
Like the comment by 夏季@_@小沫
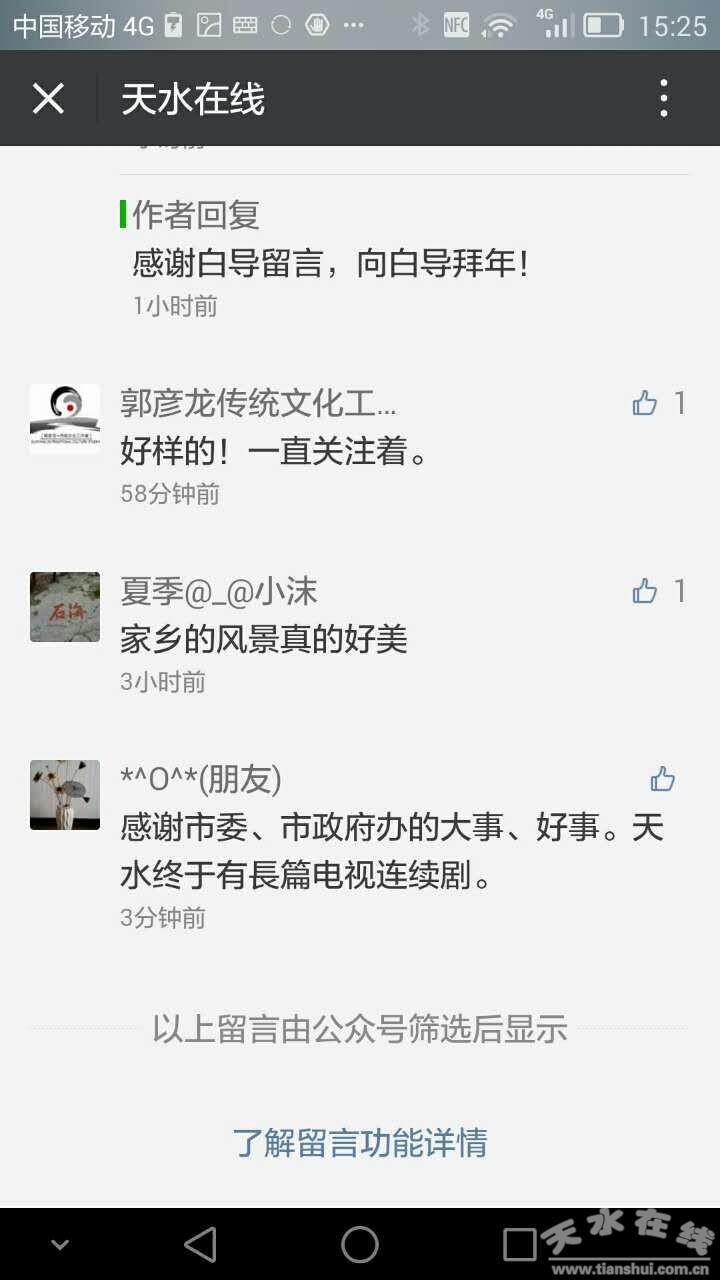645,591
